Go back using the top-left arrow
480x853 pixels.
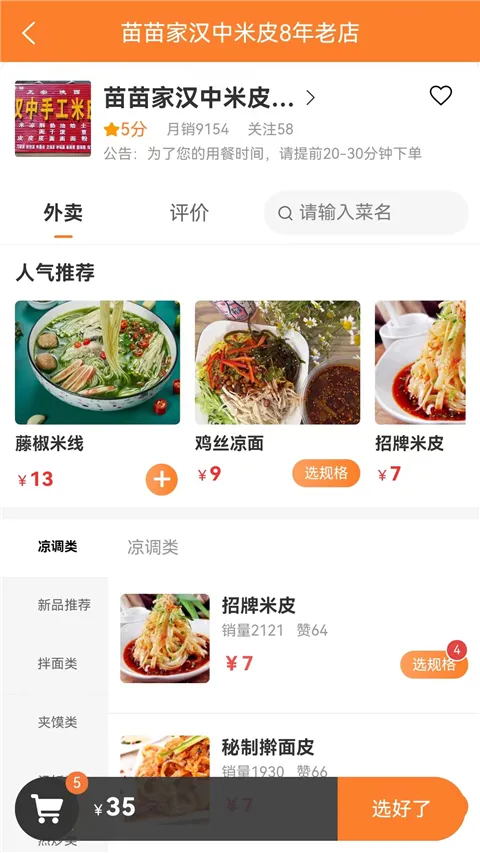[29, 33]
